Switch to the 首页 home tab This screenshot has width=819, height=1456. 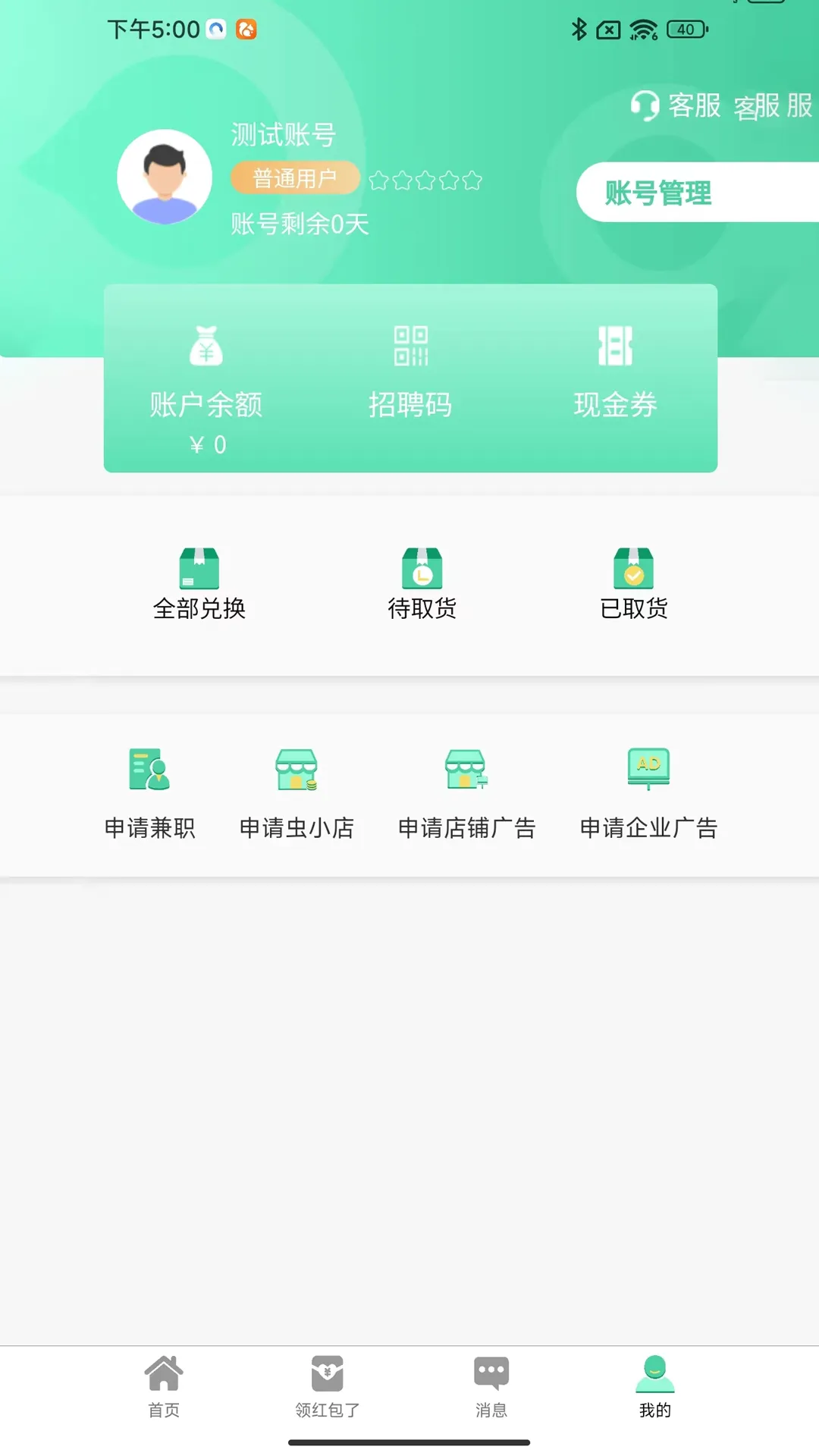[164, 1371]
